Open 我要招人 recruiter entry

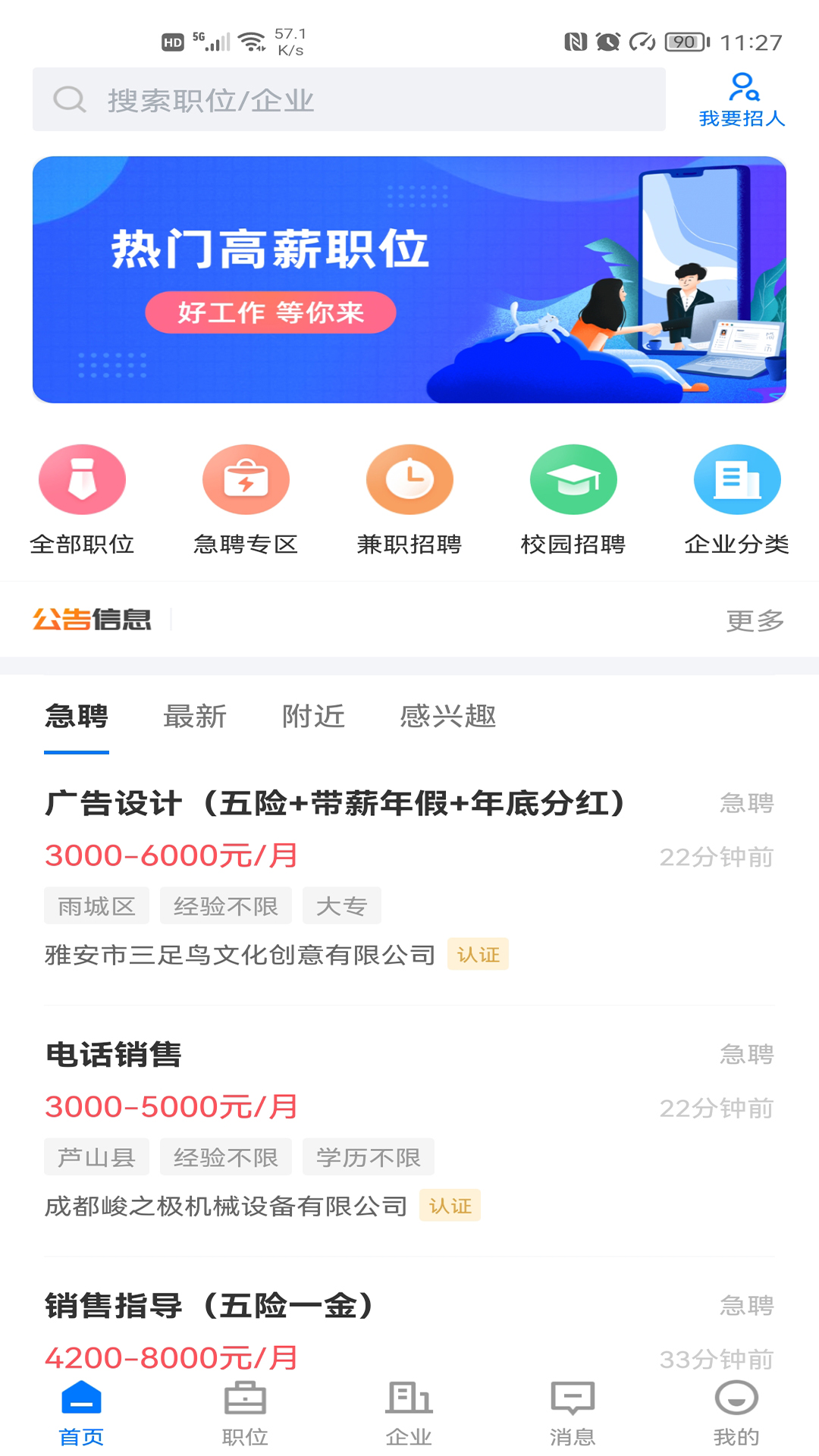(742, 99)
